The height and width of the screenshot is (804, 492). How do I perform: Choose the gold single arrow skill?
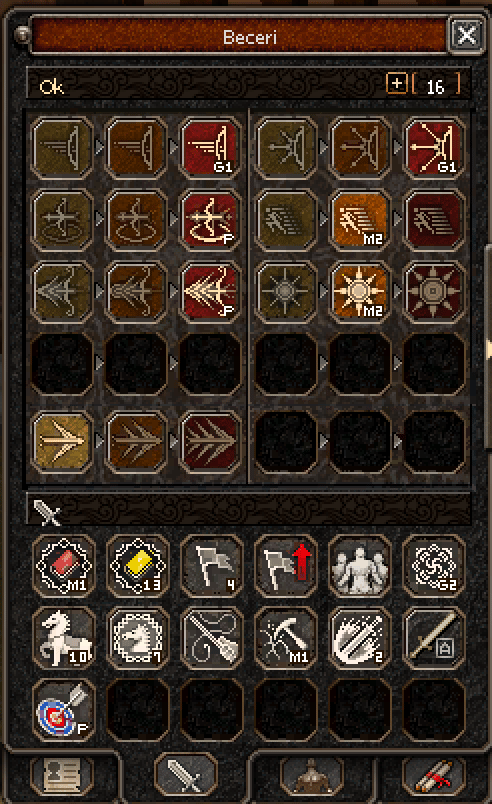[62, 441]
